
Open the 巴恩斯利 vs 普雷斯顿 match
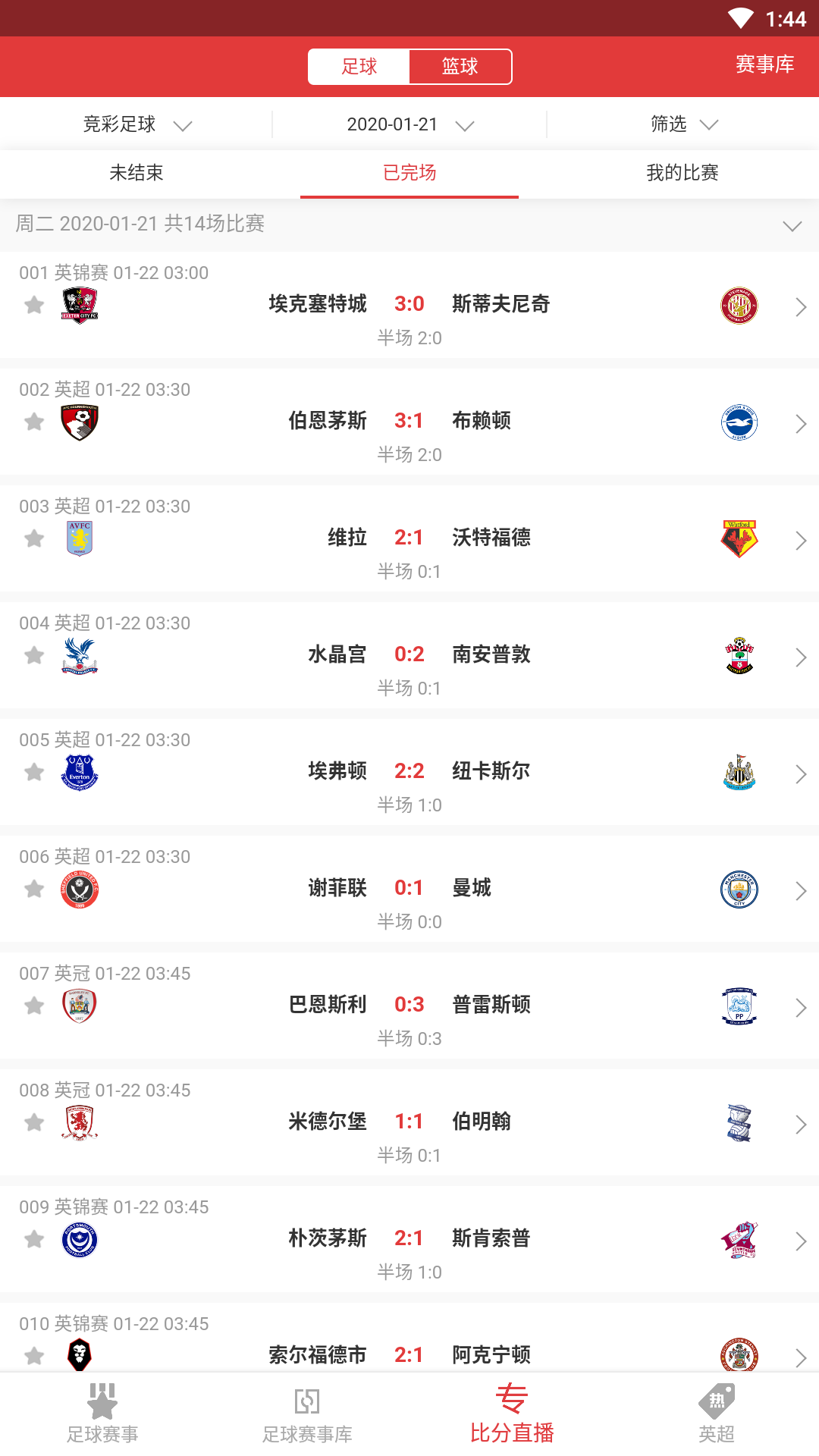coord(409,1006)
